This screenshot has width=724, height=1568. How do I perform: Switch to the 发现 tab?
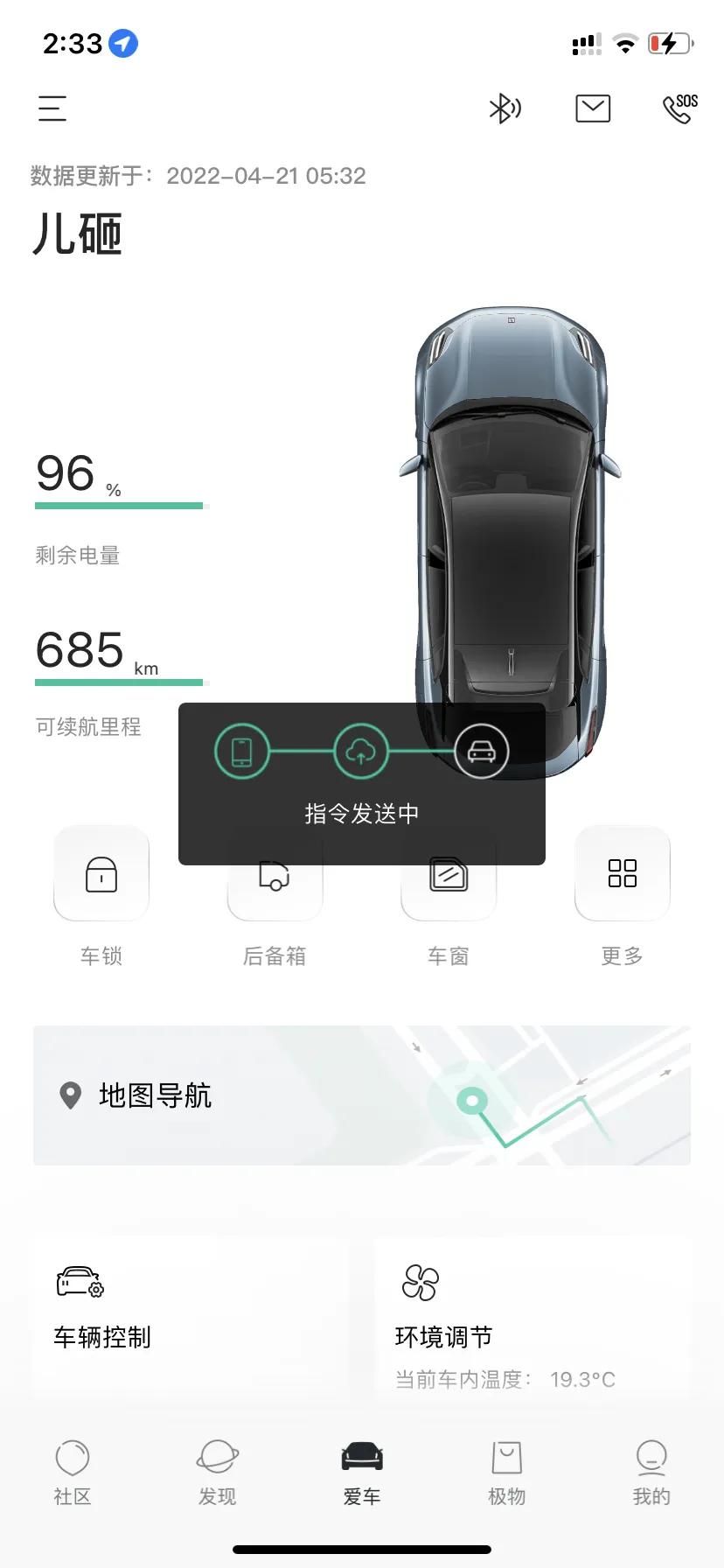(x=217, y=1473)
